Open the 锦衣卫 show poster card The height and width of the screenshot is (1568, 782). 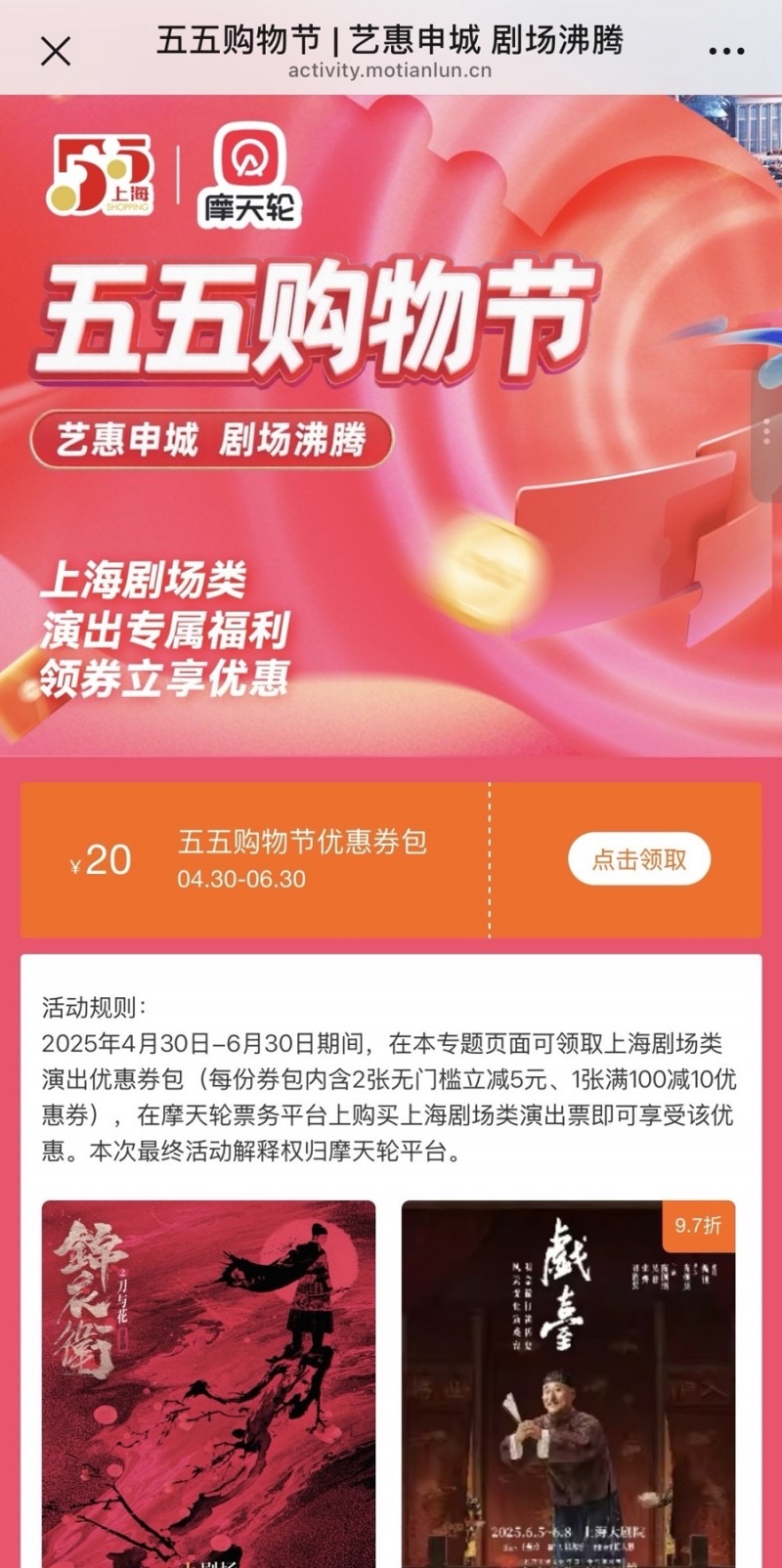pyautogui.click(x=208, y=1383)
